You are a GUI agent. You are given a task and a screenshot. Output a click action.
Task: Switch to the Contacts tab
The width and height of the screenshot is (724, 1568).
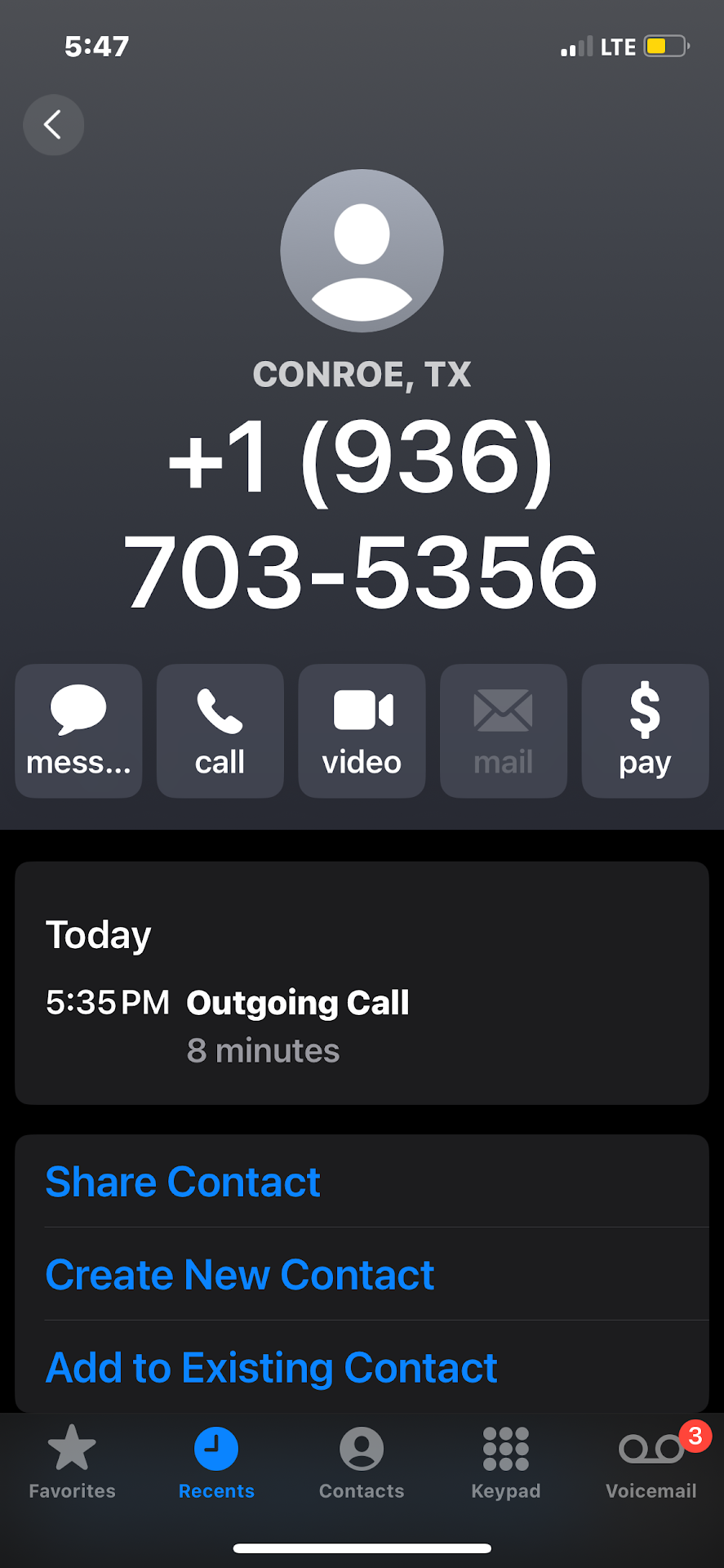point(362,1463)
